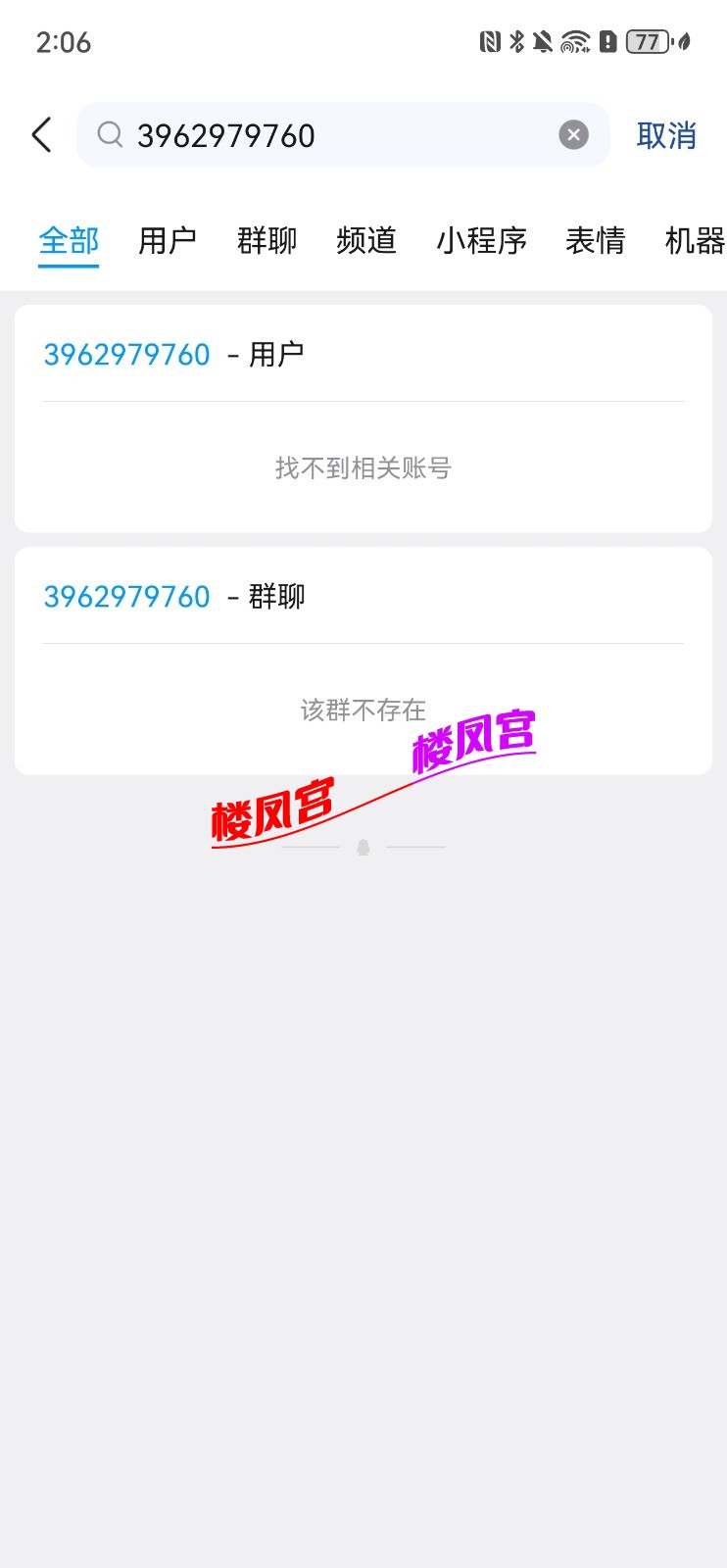This screenshot has width=727, height=1568.
Task: Open the 群聊 filter tab
Action: click(x=266, y=241)
